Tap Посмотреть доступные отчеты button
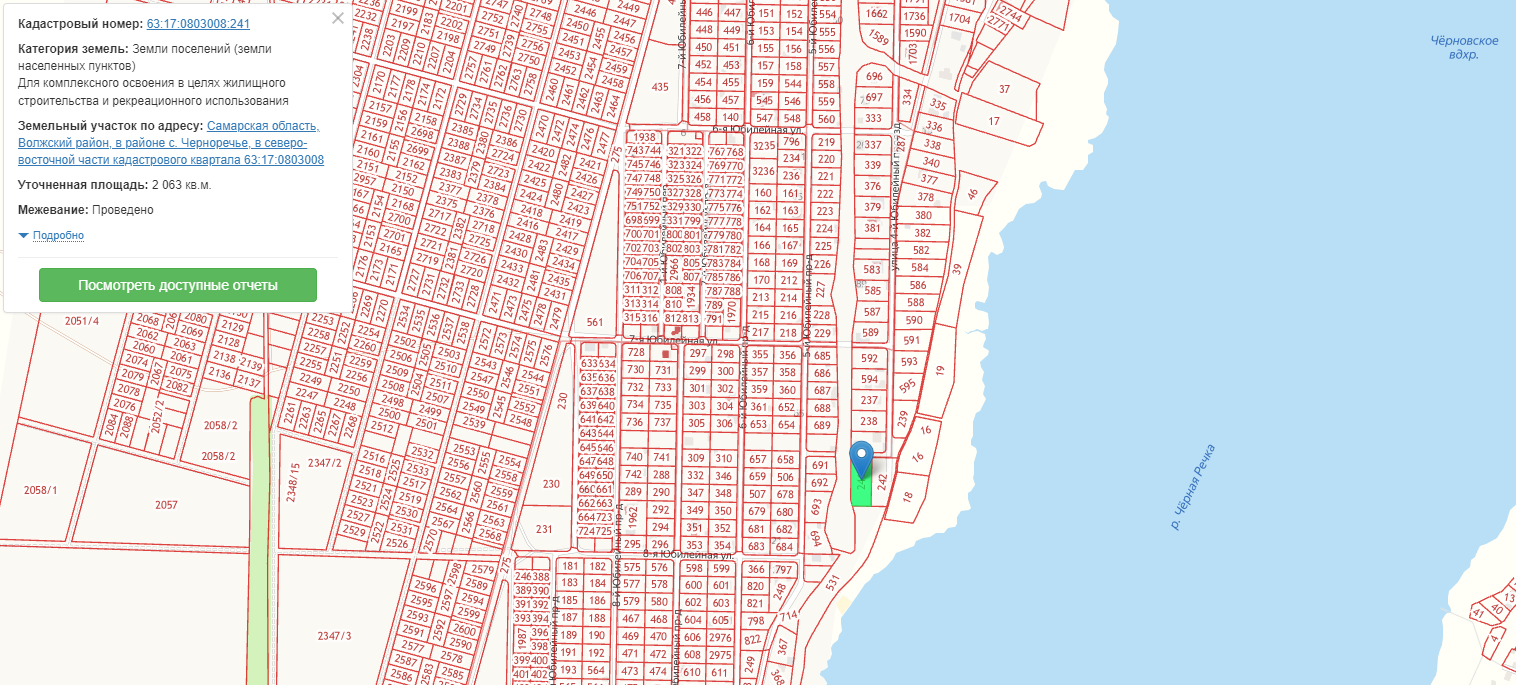Image resolution: width=1516 pixels, height=685 pixels. (x=178, y=285)
